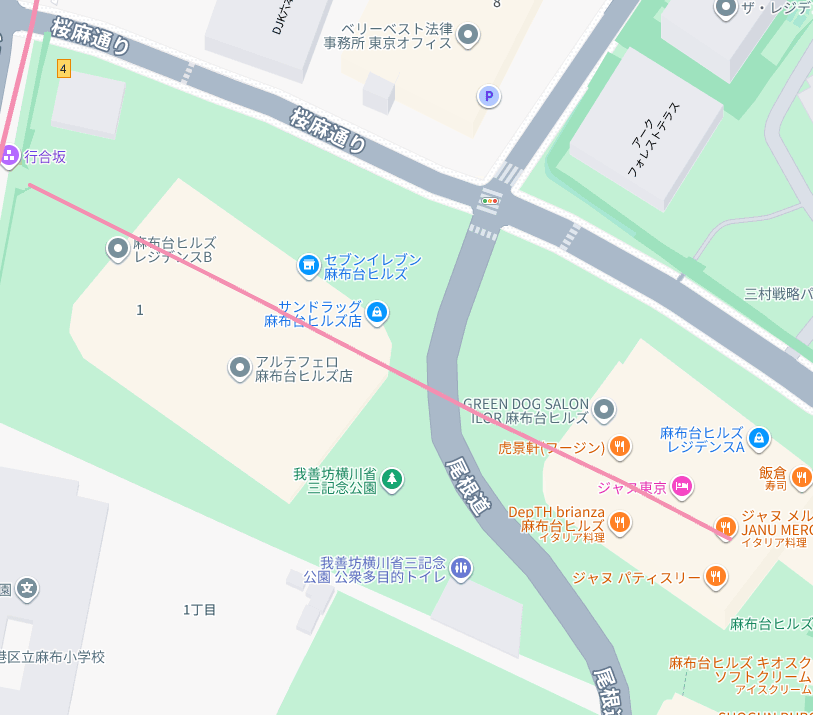Select the 飯倉 sushi restaurant marker

[801, 478]
